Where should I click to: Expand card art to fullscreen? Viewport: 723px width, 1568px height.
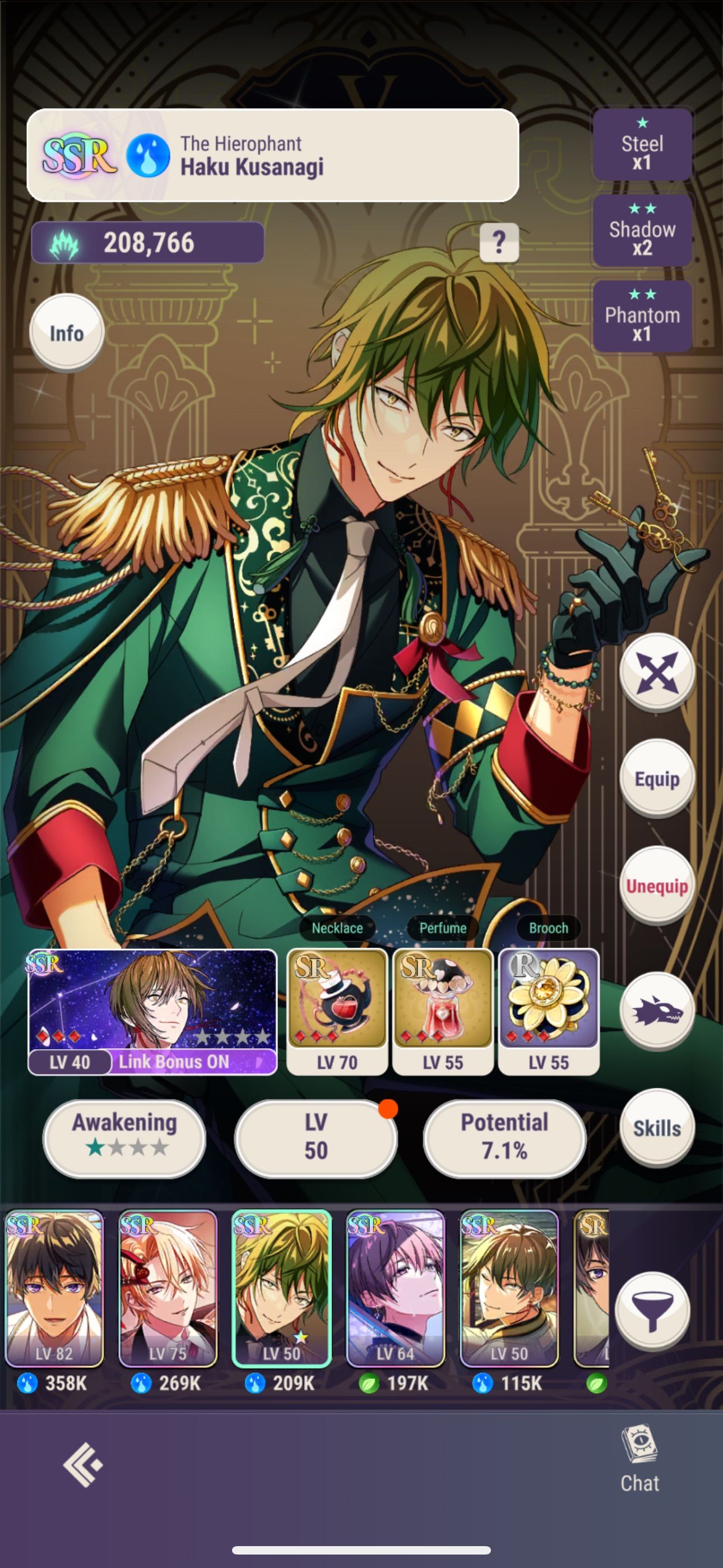click(657, 672)
